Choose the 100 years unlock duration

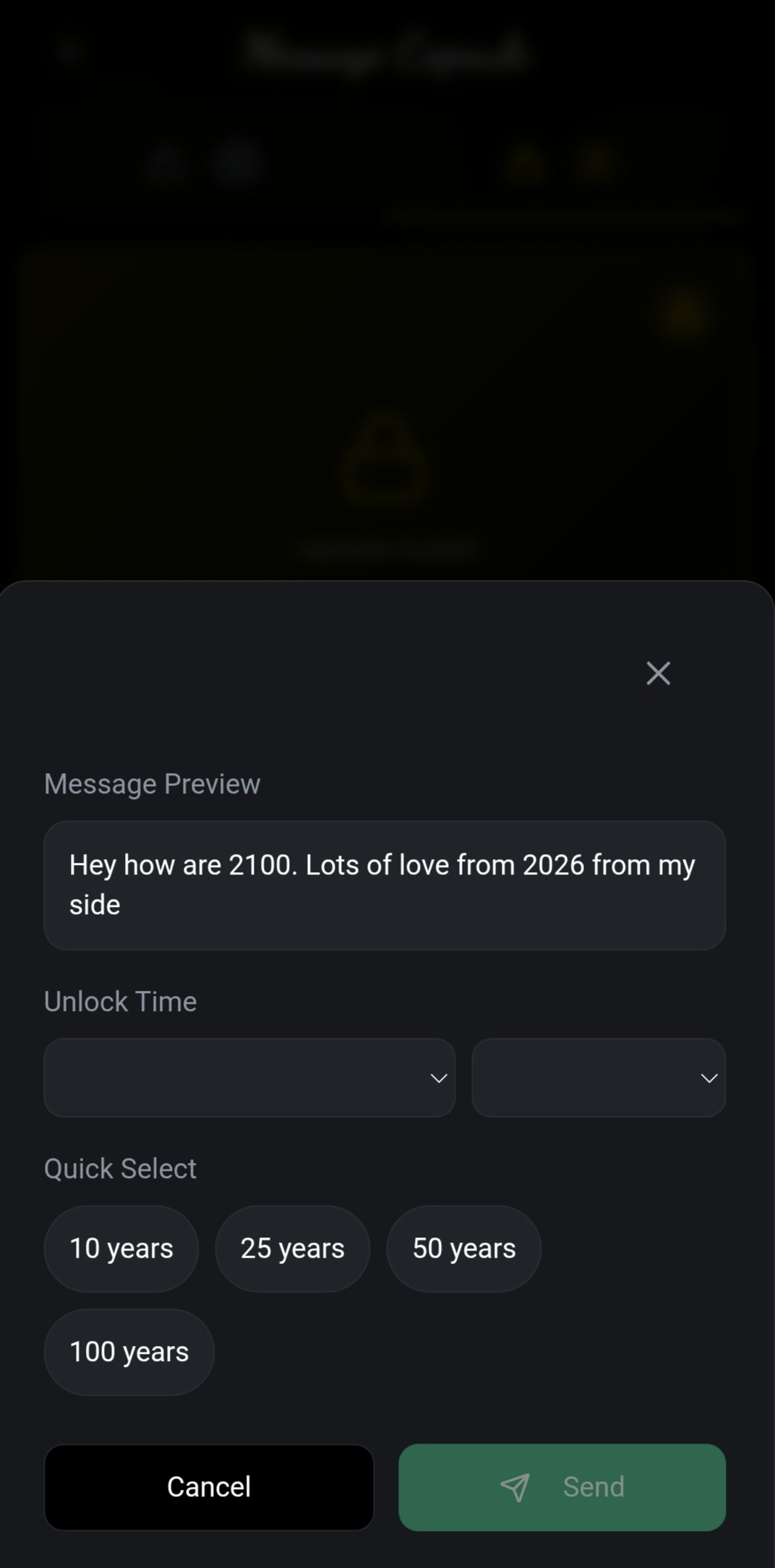(x=129, y=1352)
